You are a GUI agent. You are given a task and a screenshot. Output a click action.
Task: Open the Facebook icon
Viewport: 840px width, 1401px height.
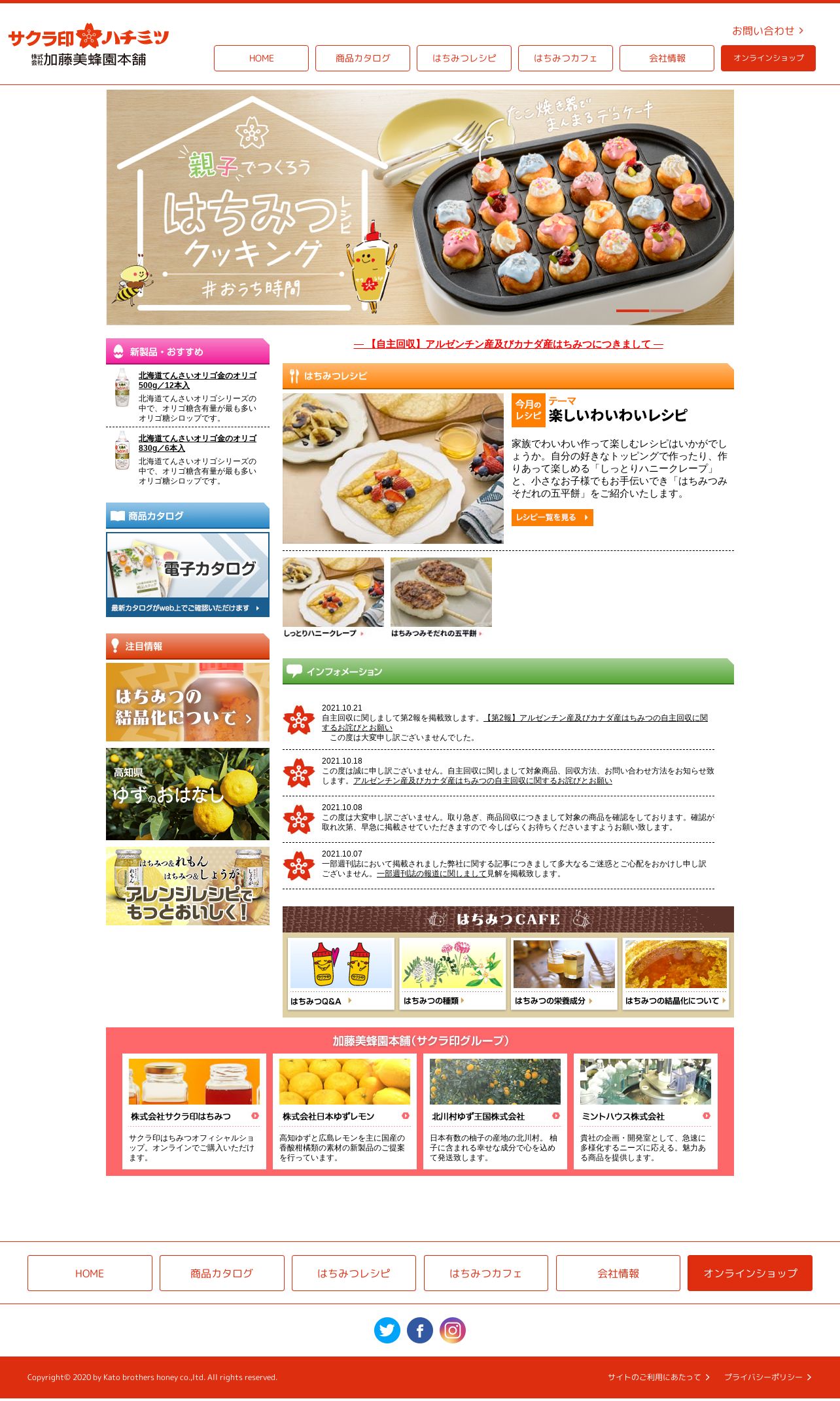pyautogui.click(x=420, y=1330)
